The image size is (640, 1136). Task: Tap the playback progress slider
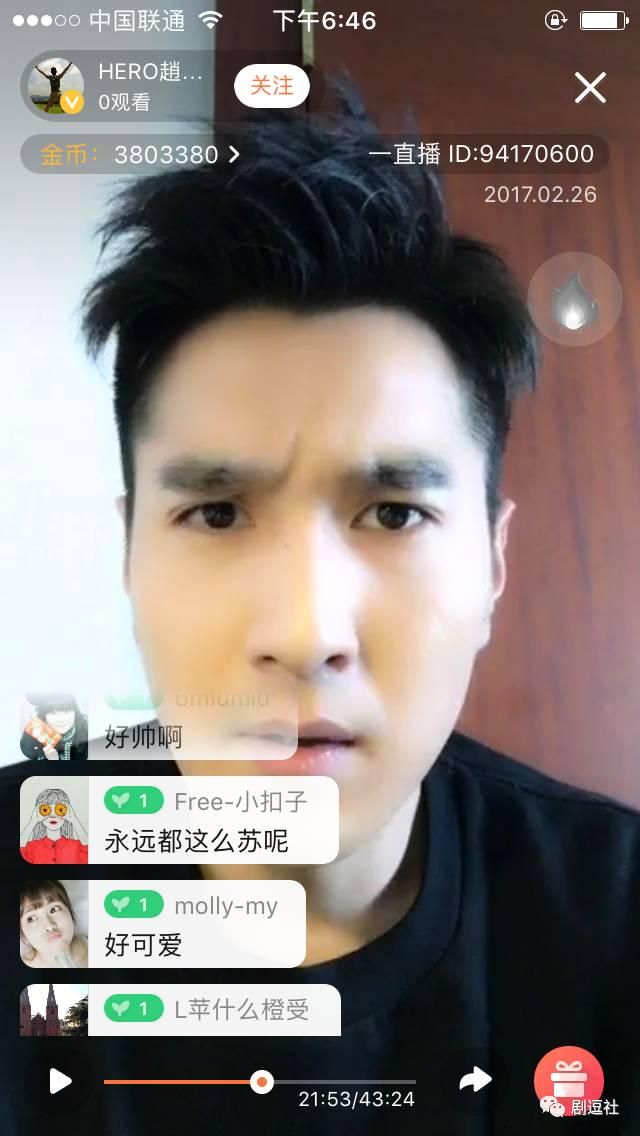(x=262, y=1081)
